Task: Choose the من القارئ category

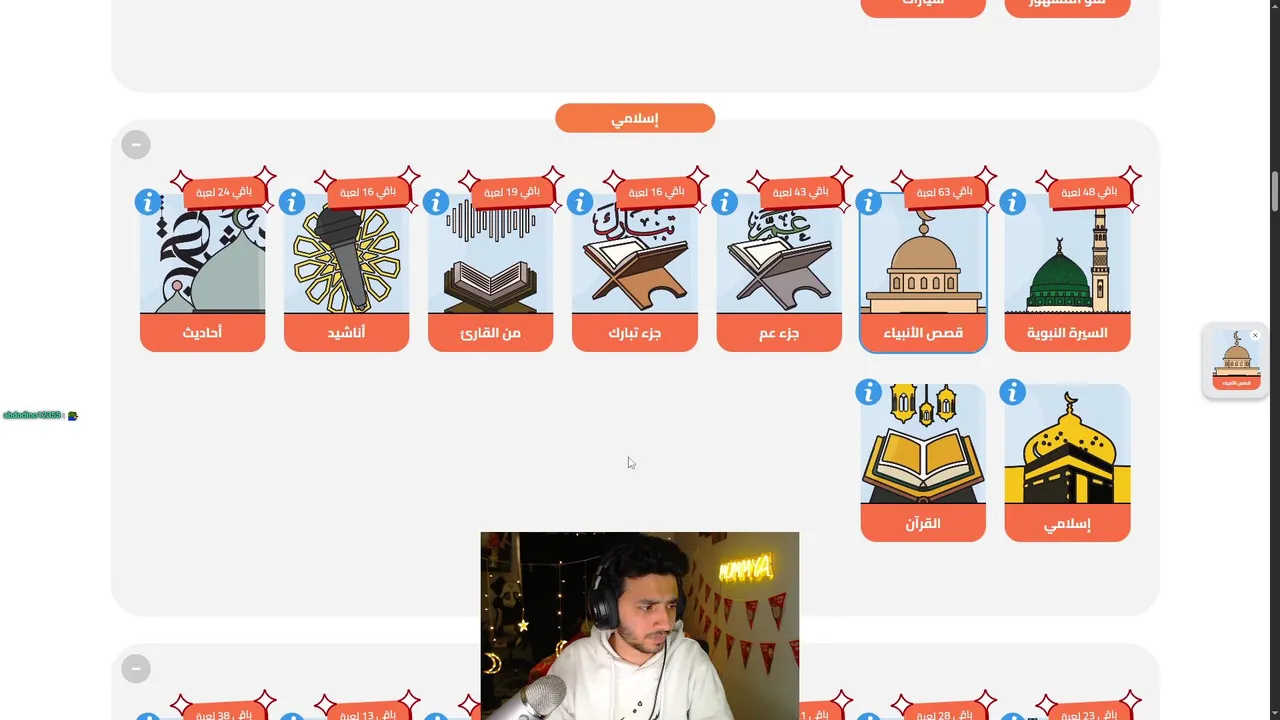Action: [x=490, y=272]
